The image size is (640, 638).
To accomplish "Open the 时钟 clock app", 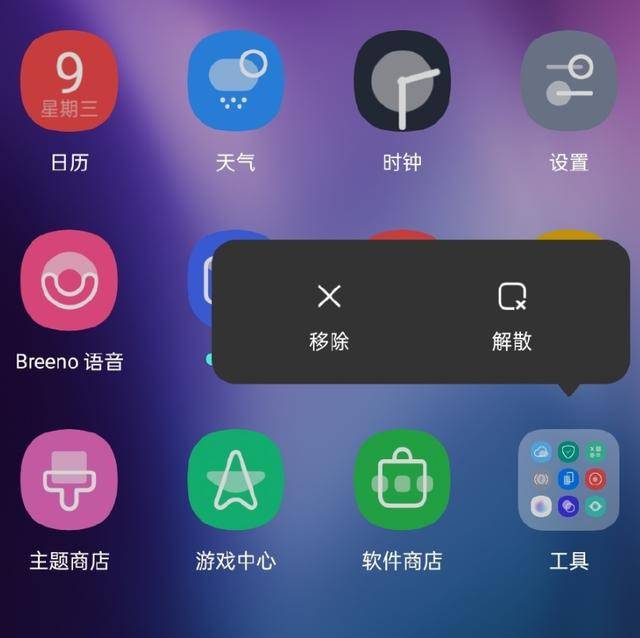I will click(402, 80).
